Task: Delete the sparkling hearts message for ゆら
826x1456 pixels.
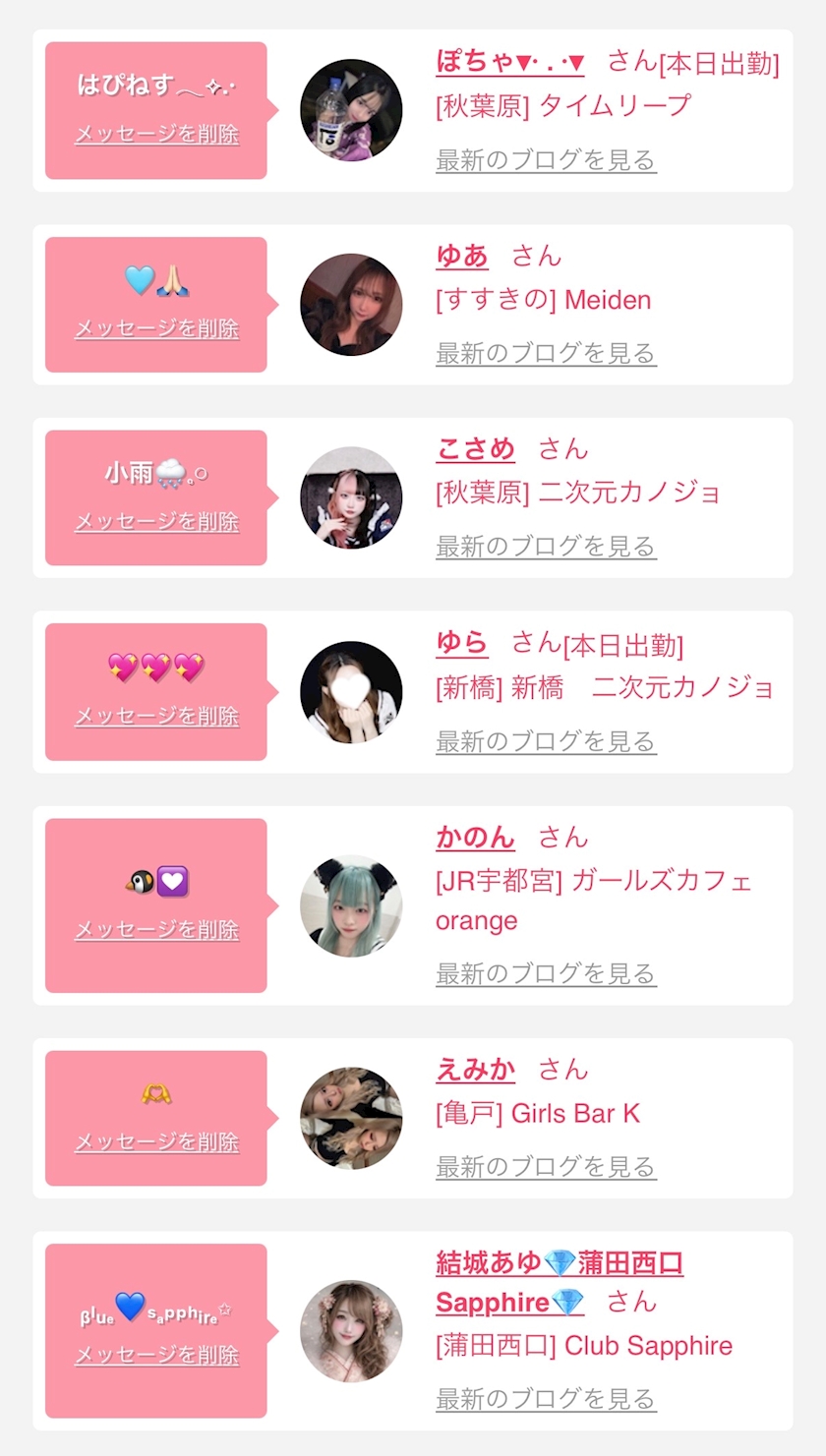Action: click(156, 716)
